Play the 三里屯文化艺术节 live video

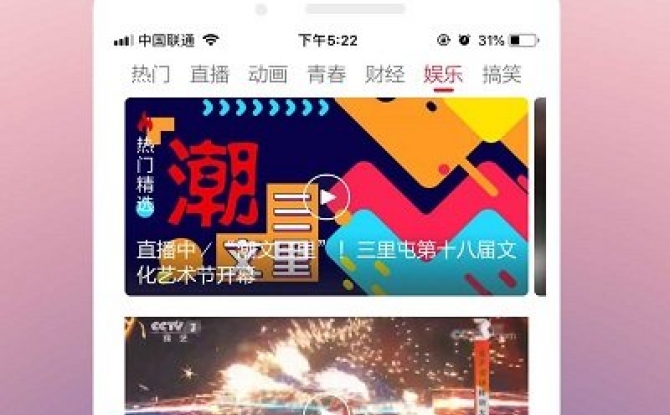click(326, 197)
